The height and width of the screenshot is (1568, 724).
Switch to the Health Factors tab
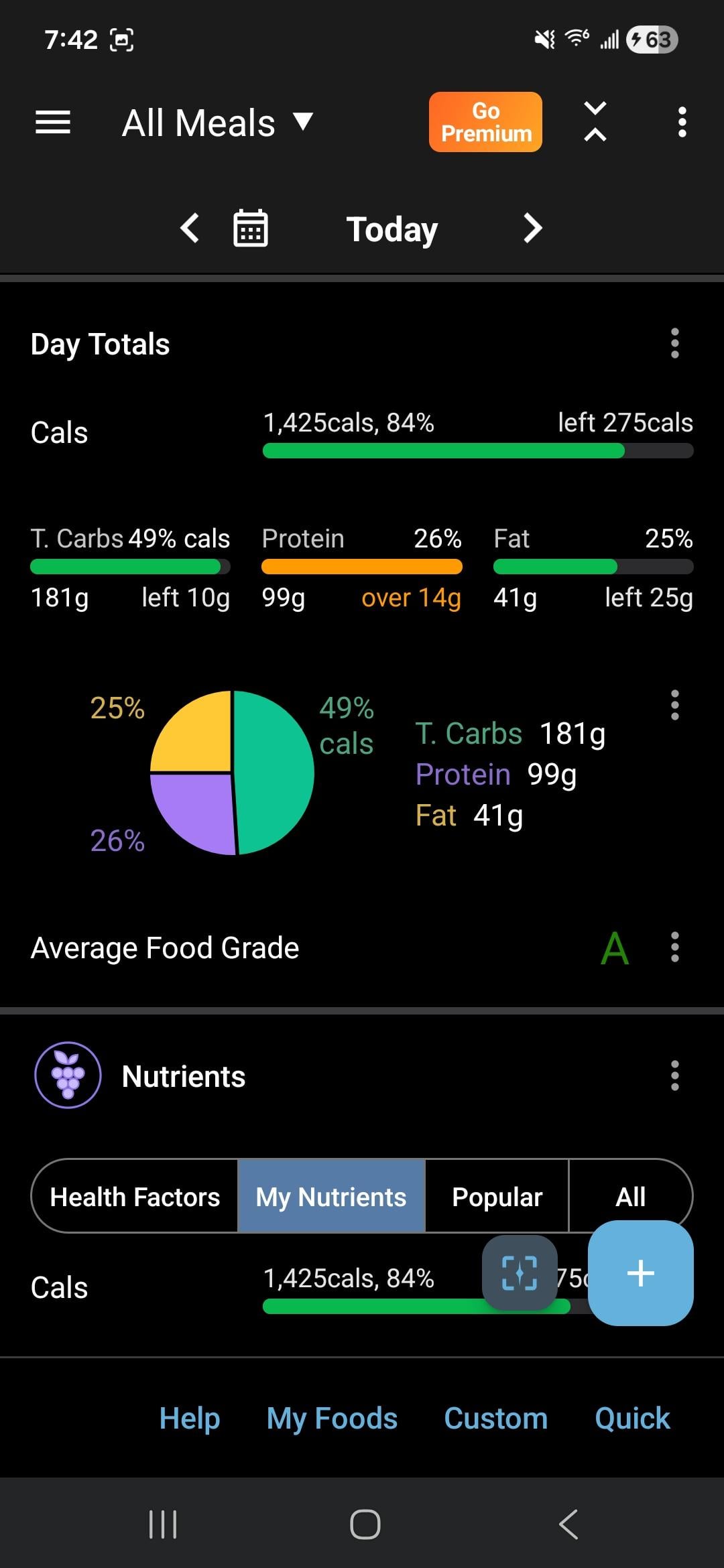135,1197
